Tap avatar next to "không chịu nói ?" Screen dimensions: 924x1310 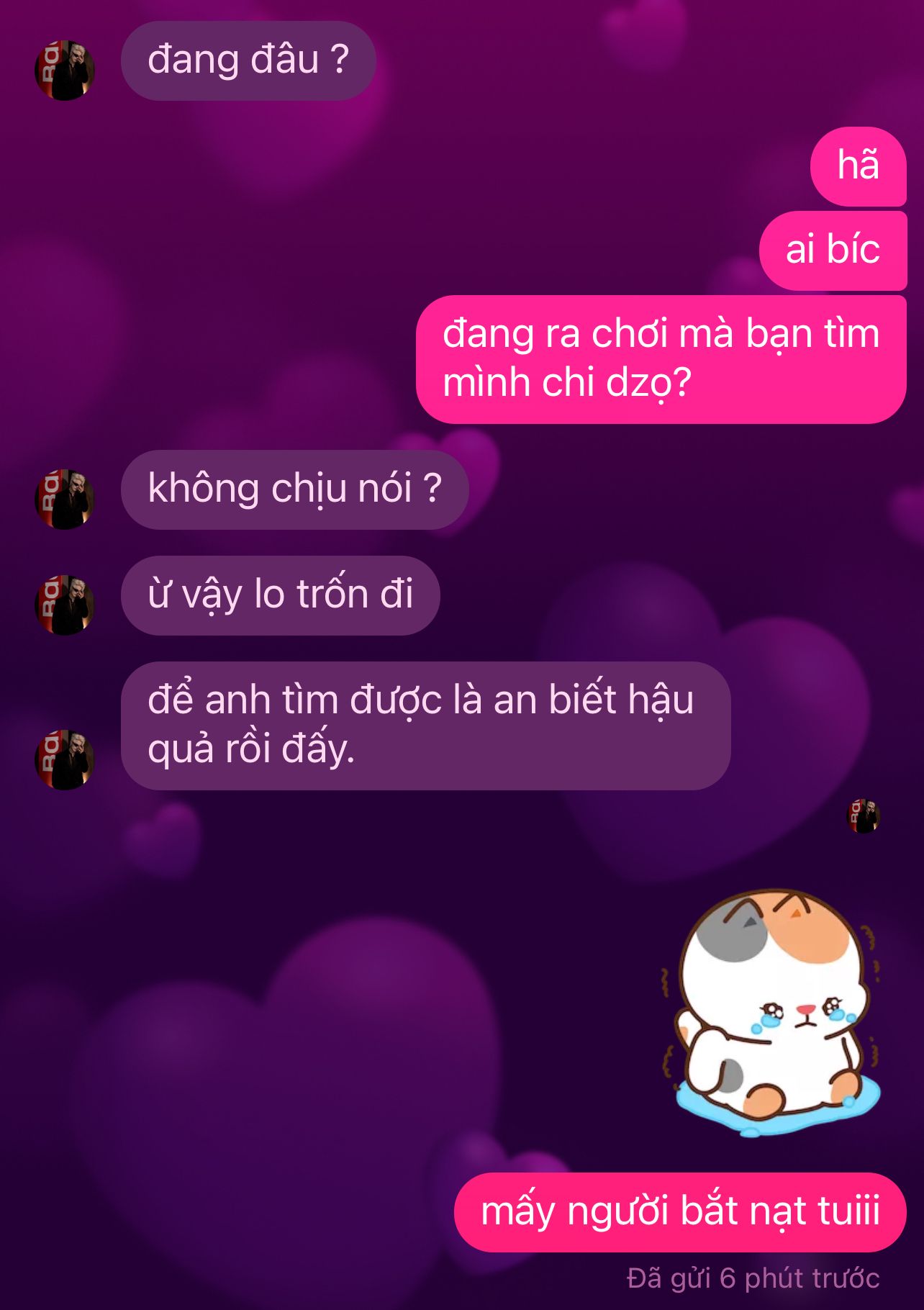pyautogui.click(x=65, y=500)
